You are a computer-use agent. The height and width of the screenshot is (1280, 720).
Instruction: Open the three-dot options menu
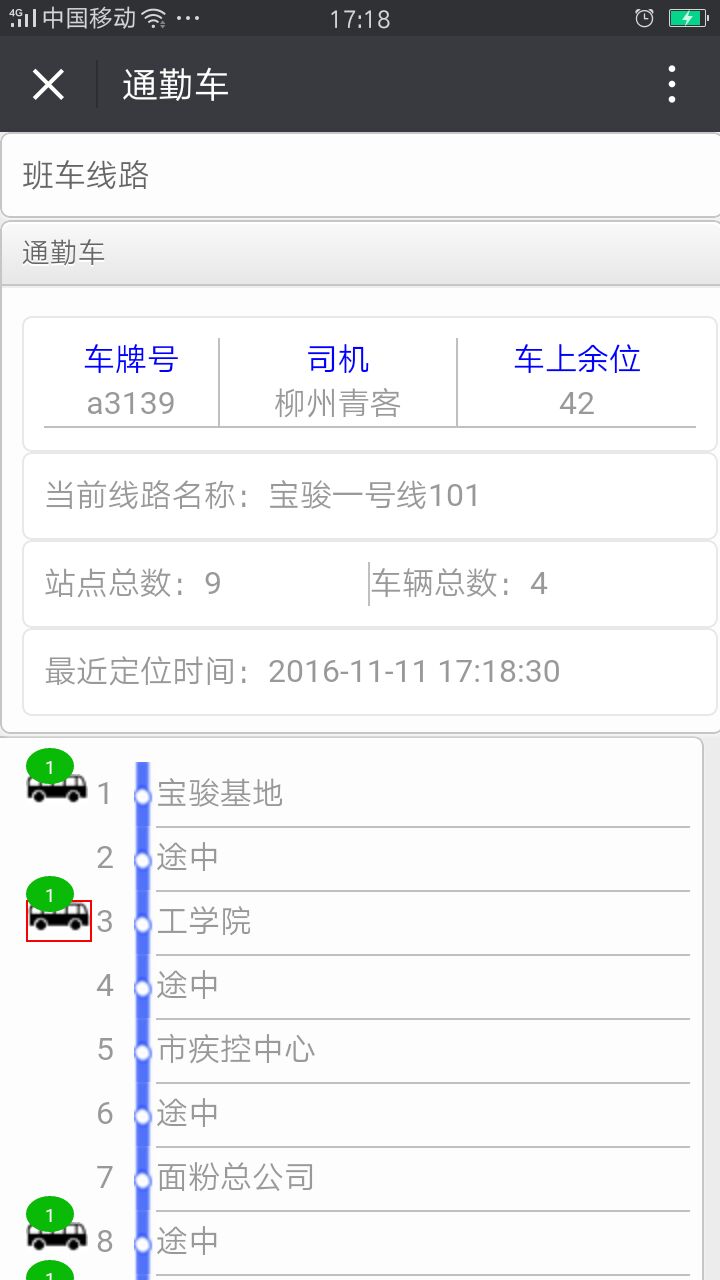pos(671,84)
